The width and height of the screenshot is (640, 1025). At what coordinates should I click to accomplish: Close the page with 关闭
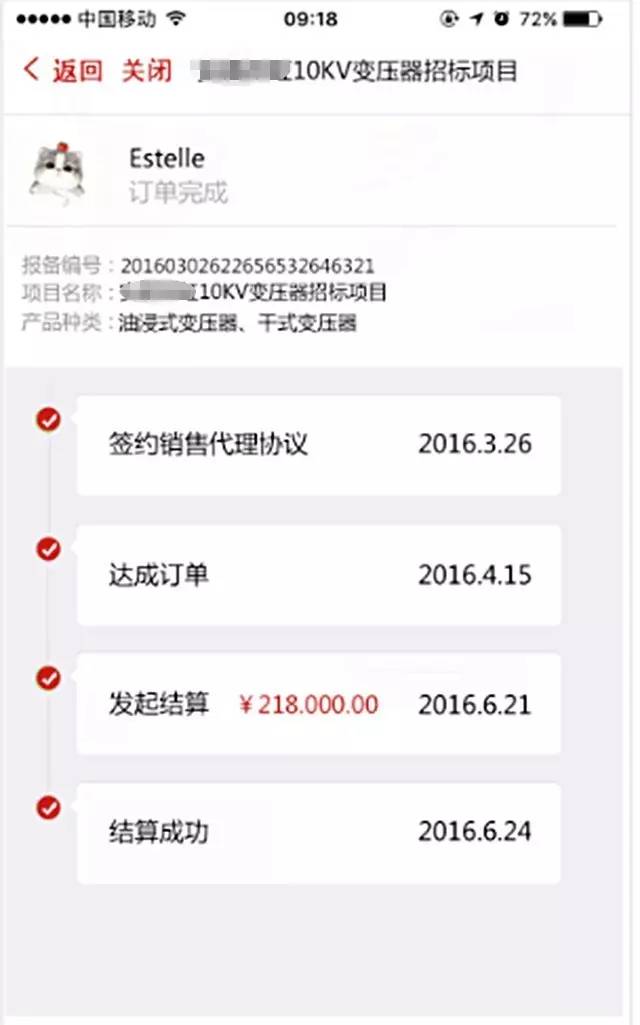[147, 70]
